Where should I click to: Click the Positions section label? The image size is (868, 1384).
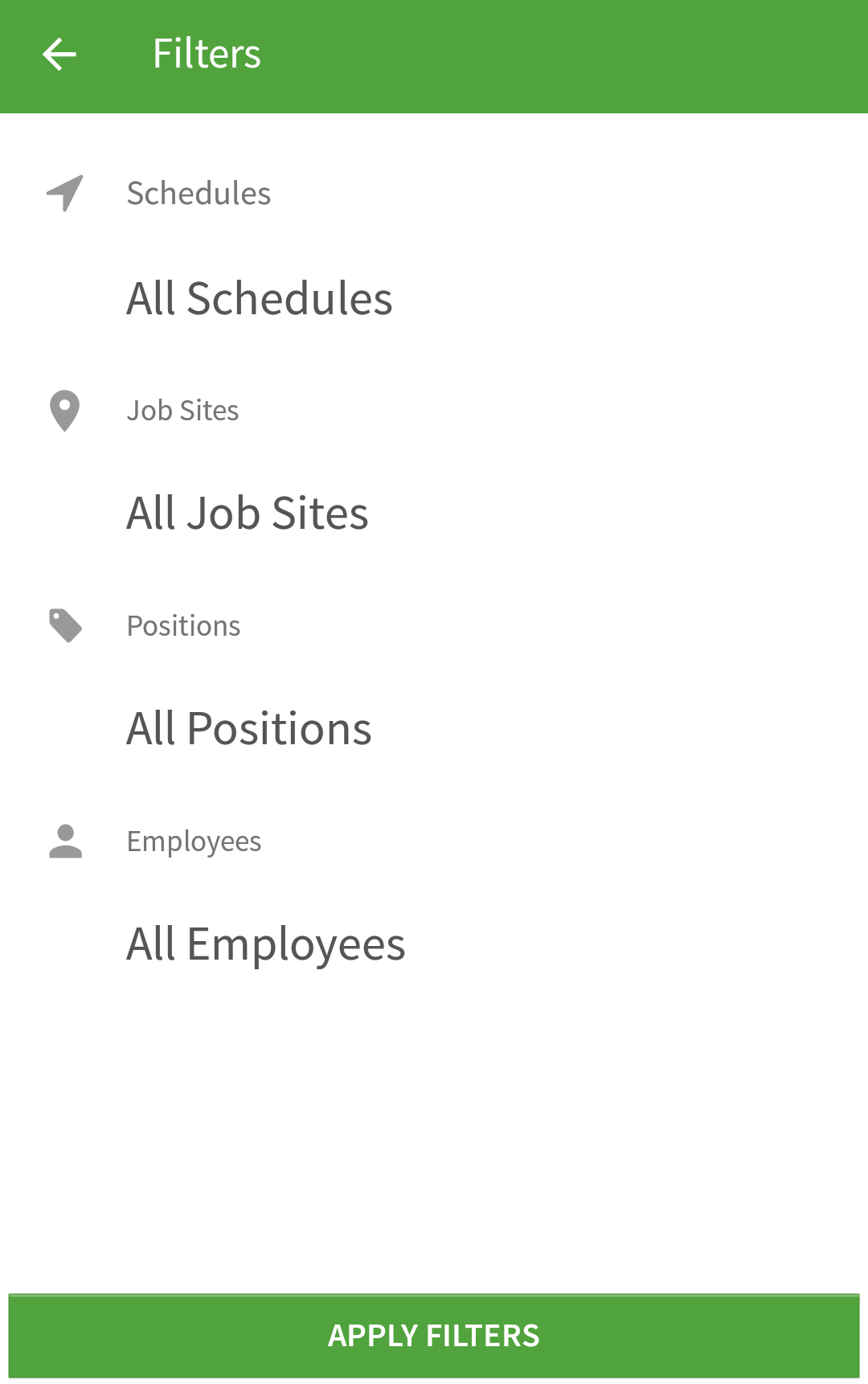click(184, 625)
